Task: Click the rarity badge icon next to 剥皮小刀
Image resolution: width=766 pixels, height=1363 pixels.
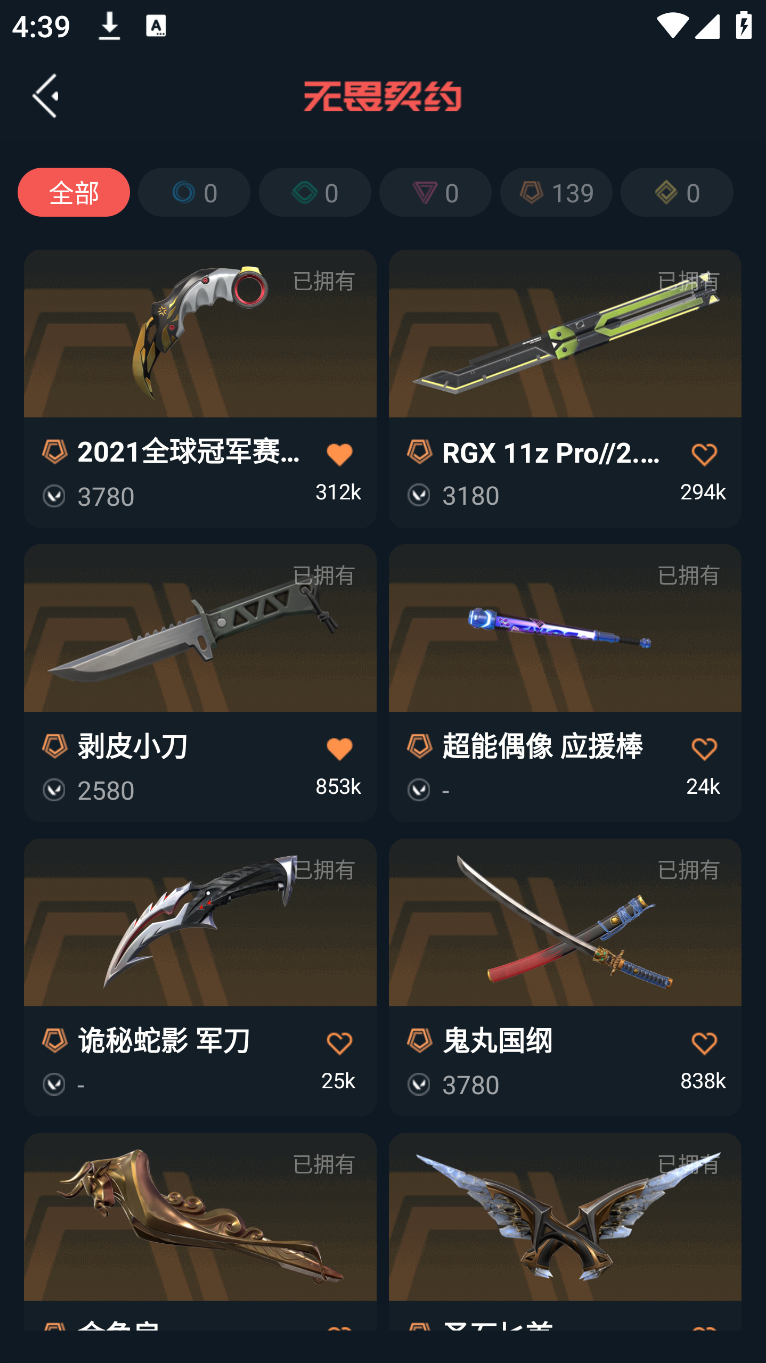Action: point(53,747)
